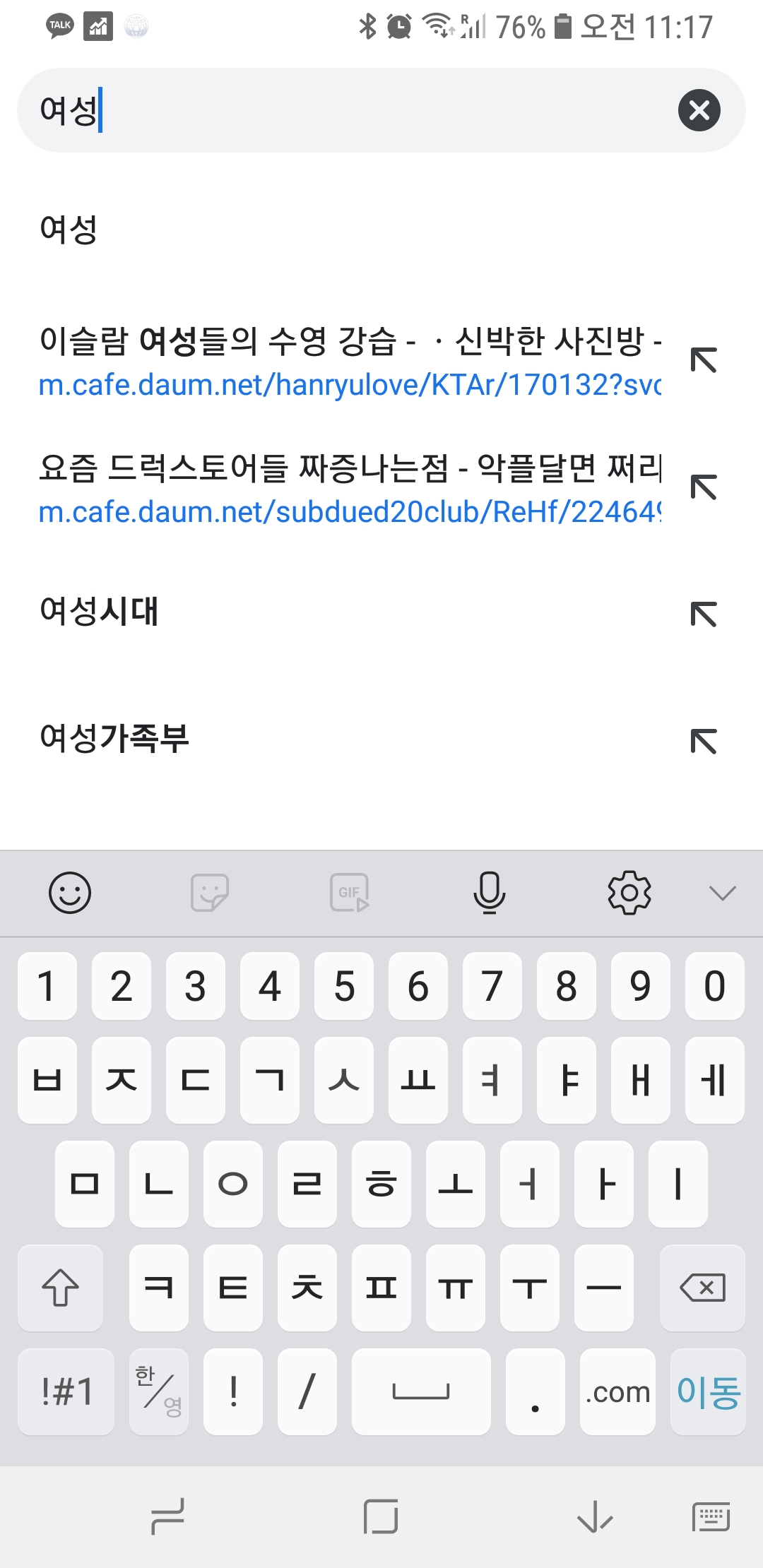This screenshot has height=1568, width=763.
Task: Open the emoji panel on the keyboard
Action: [69, 893]
